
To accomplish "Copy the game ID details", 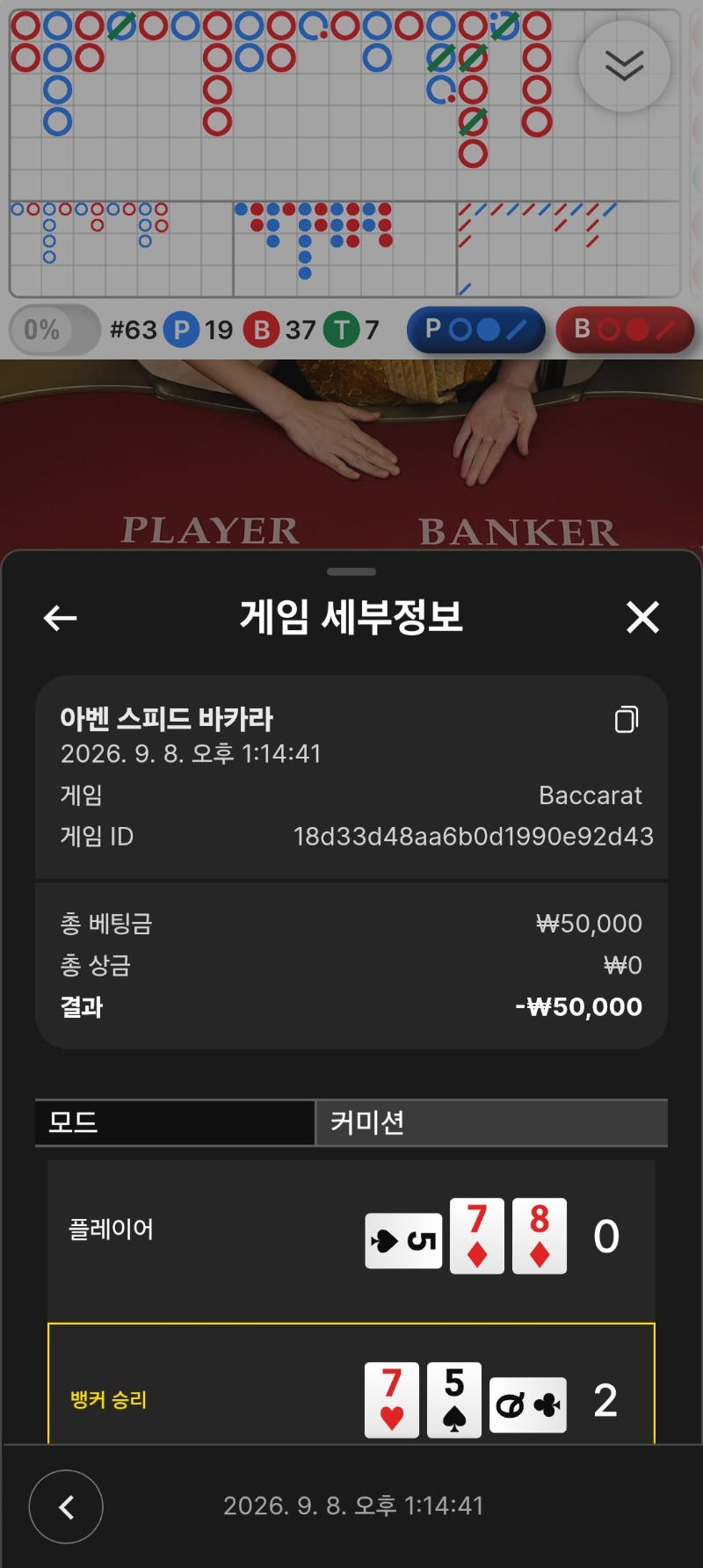I will 627,719.
